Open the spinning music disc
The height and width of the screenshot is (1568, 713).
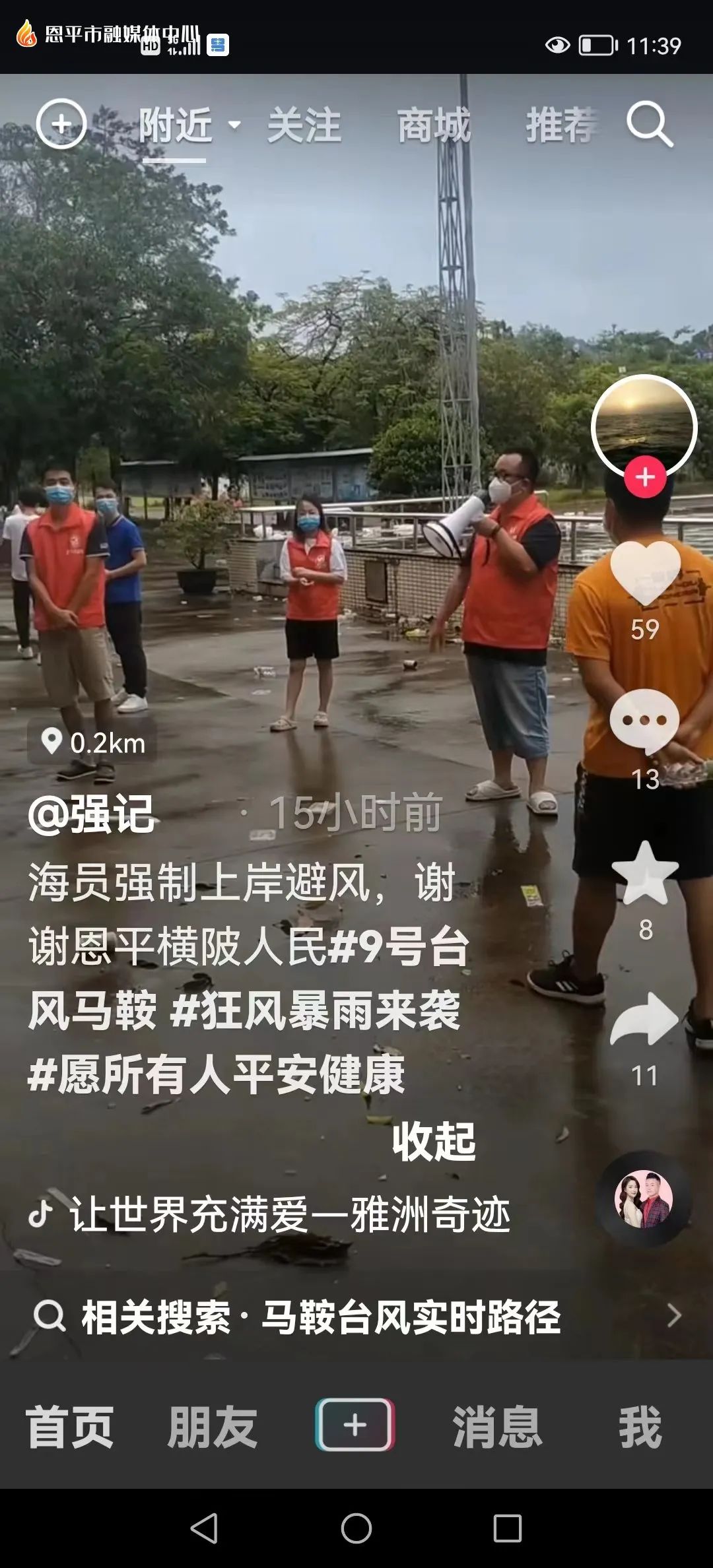tap(643, 1199)
